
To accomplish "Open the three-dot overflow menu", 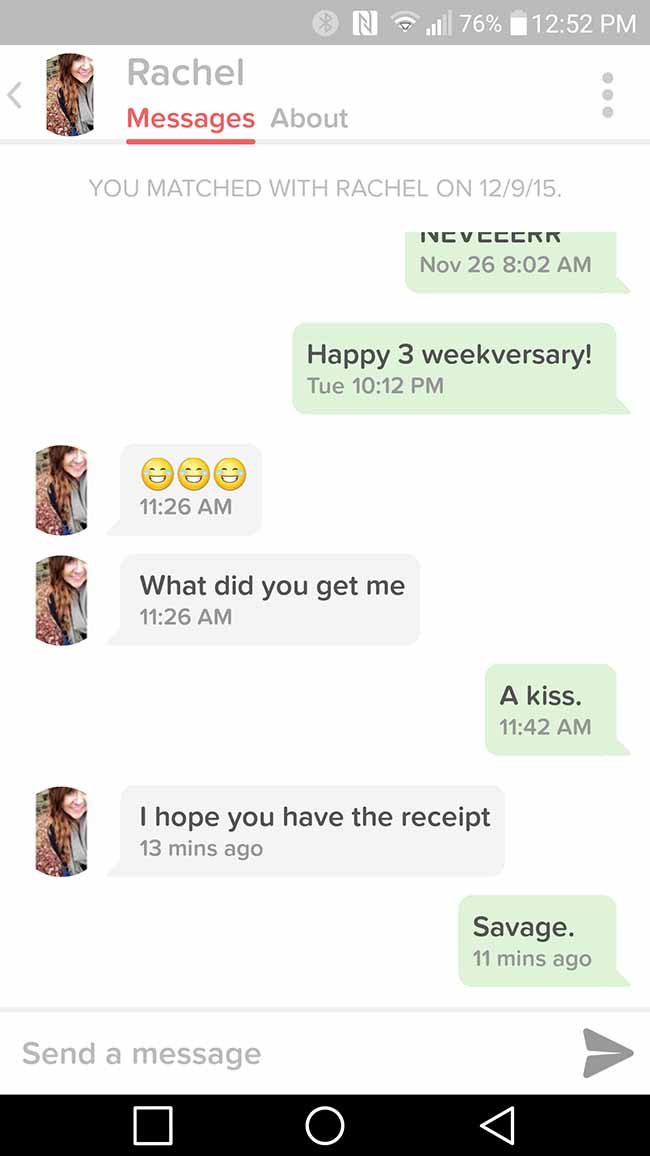I will 607,95.
